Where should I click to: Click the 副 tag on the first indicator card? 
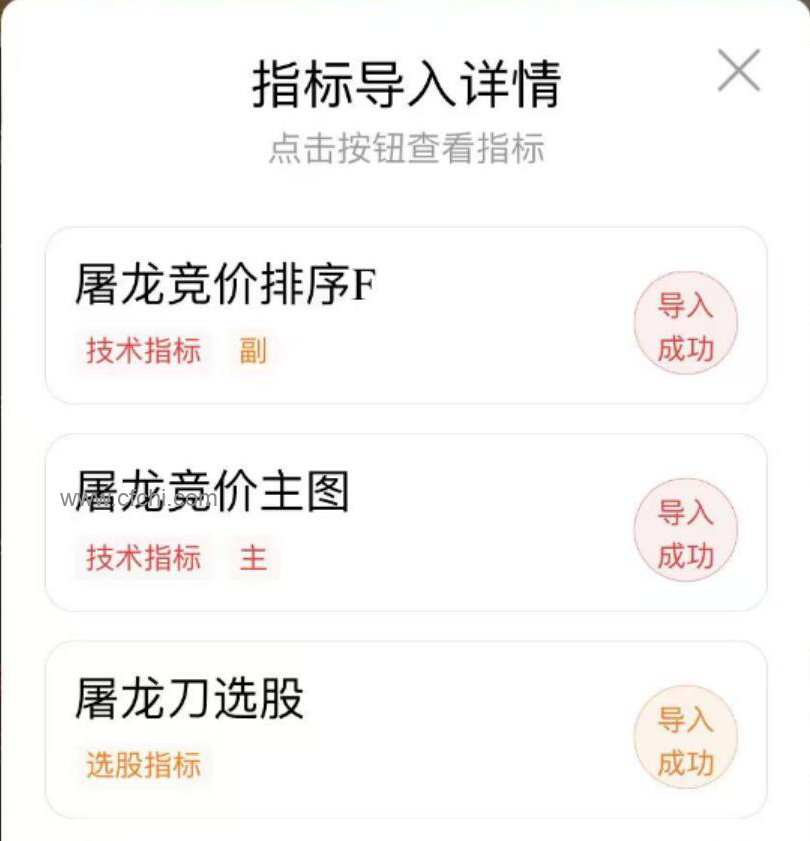[252, 350]
